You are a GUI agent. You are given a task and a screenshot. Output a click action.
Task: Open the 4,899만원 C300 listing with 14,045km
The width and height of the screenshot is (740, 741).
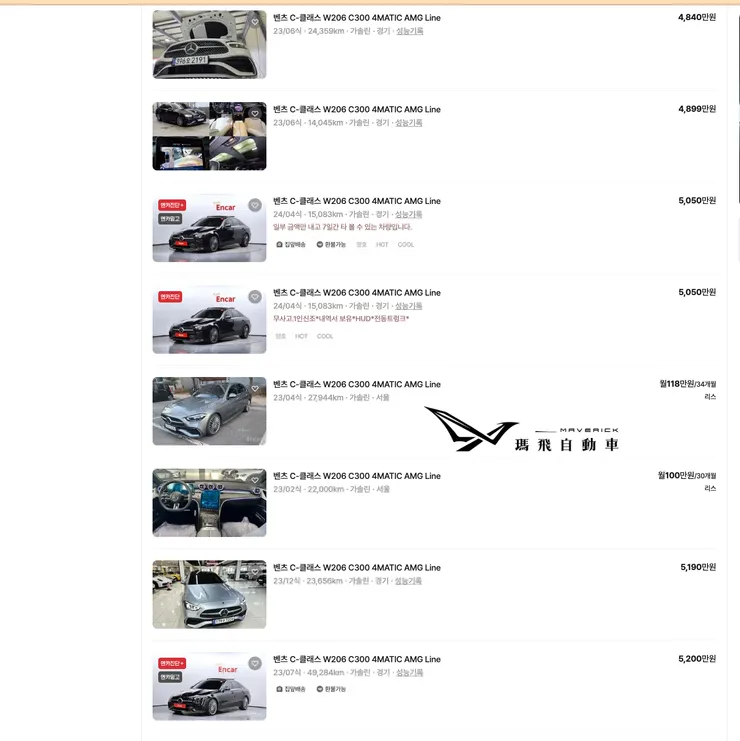pyautogui.click(x=356, y=110)
